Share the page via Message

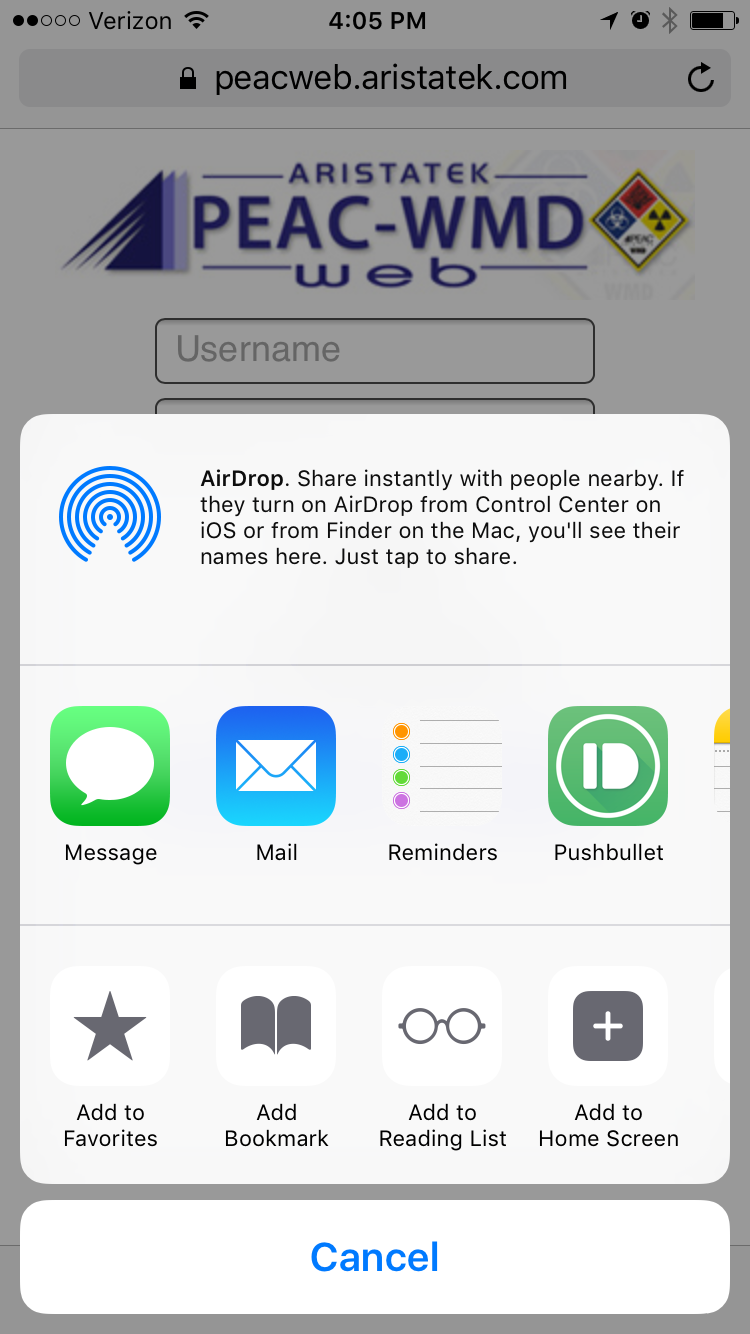110,766
